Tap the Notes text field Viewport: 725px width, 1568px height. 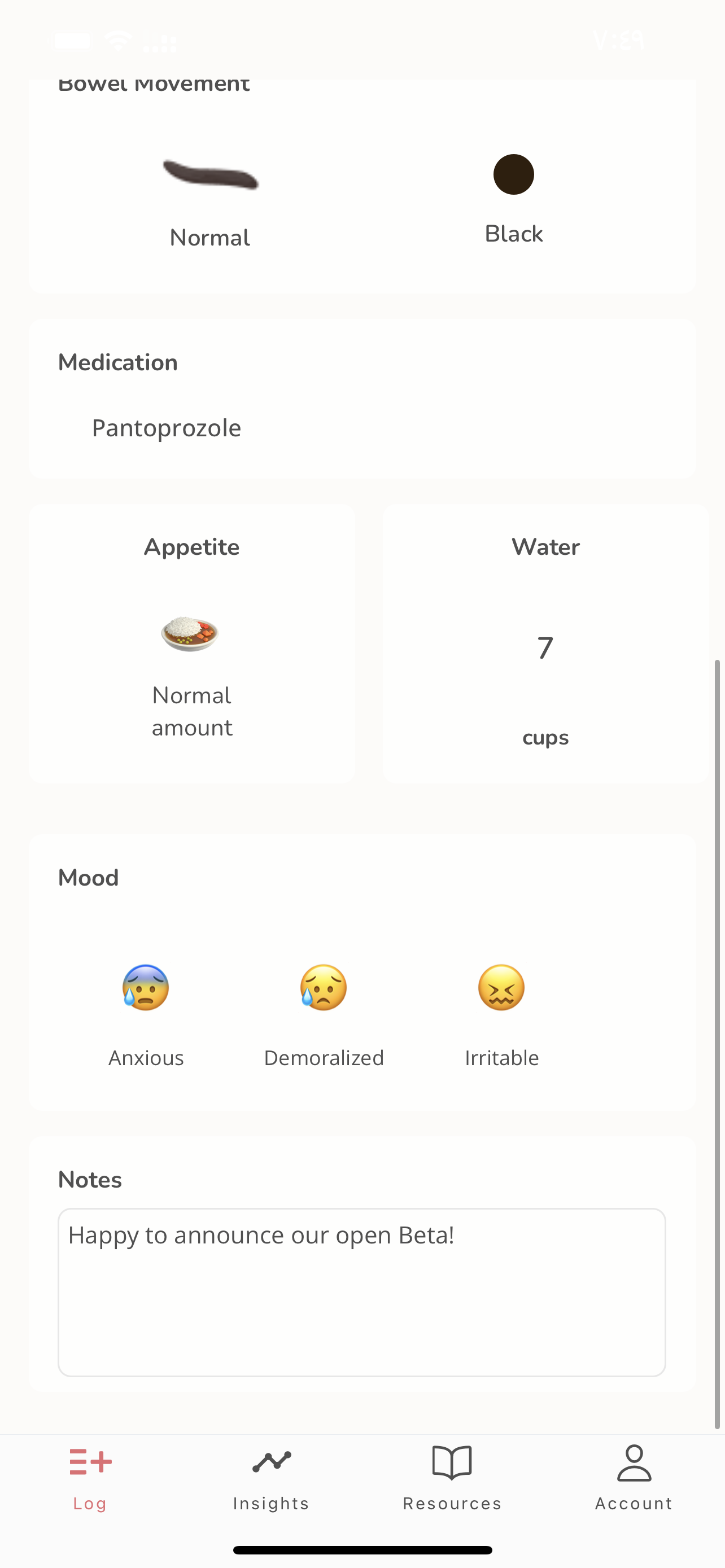click(361, 1291)
